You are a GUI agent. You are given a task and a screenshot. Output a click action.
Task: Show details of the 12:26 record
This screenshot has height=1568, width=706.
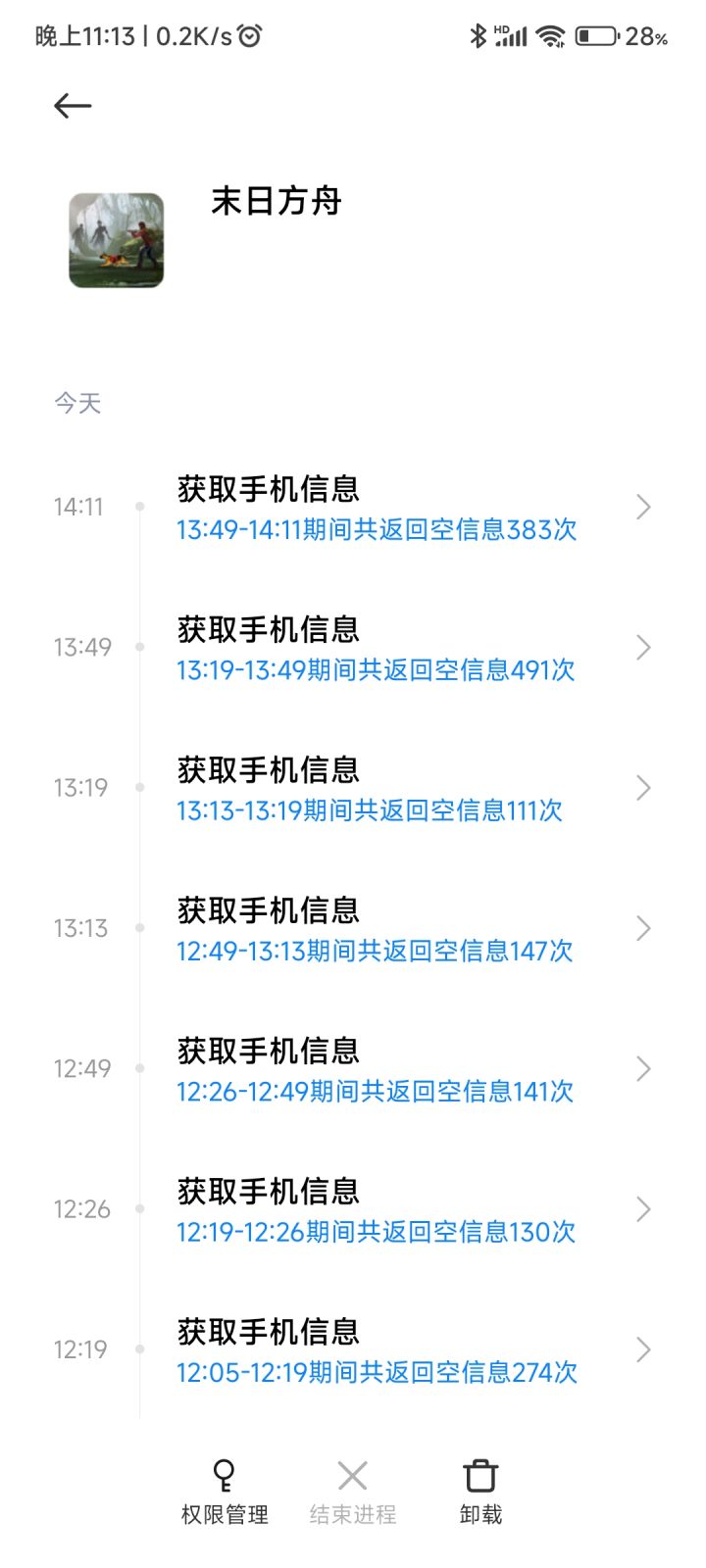tap(377, 1210)
